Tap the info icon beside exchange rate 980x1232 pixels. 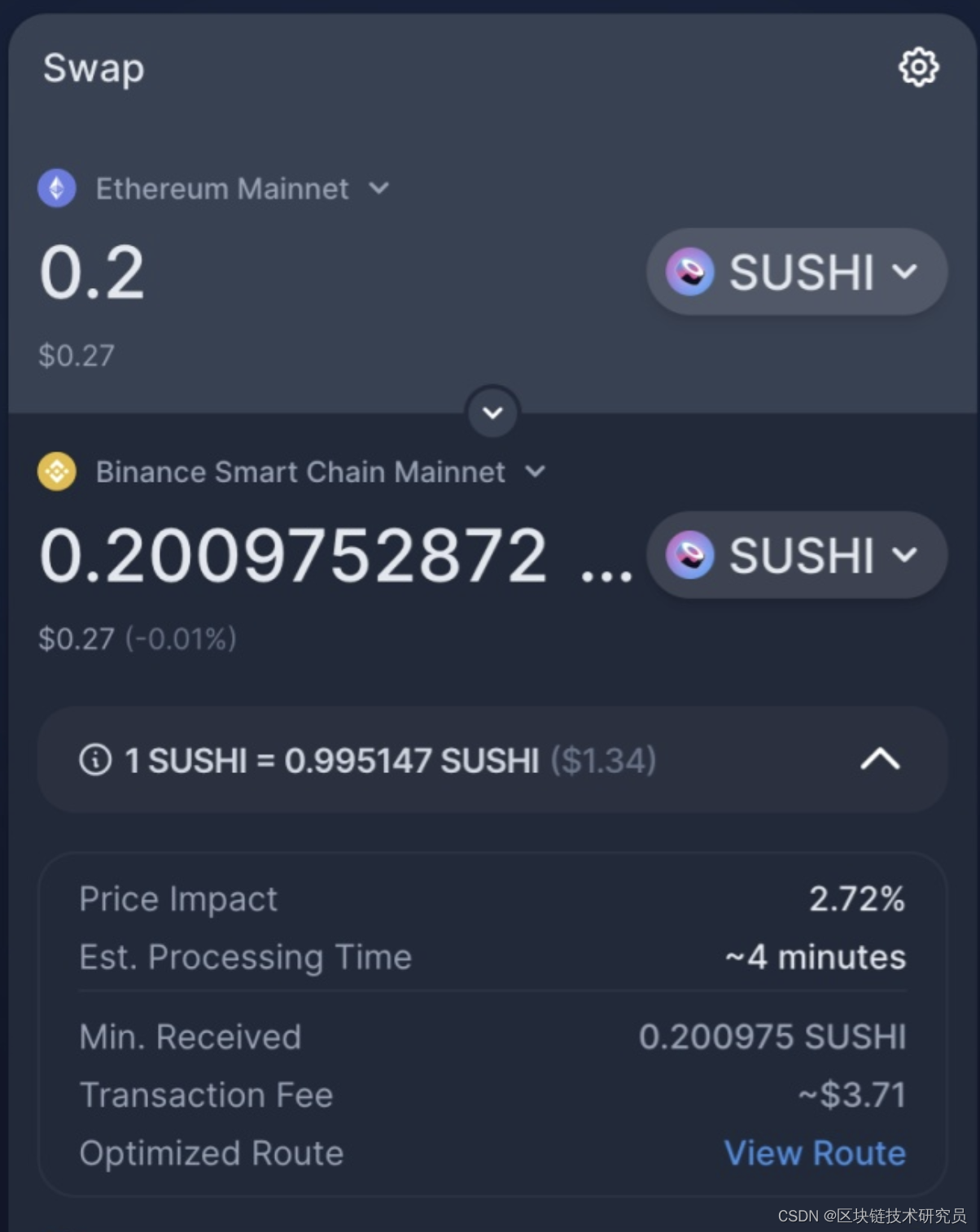95,760
